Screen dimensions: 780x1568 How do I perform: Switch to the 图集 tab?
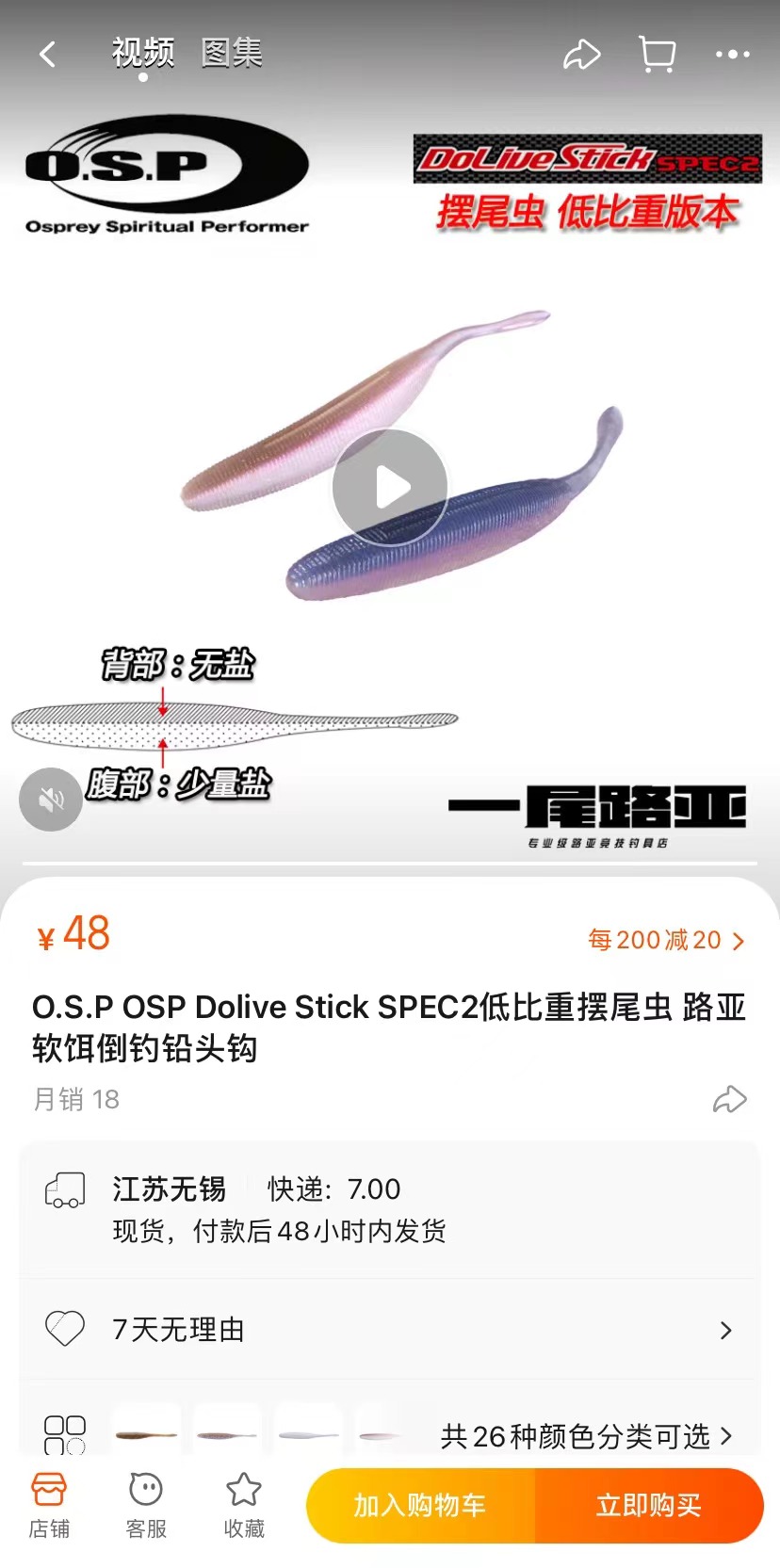[232, 53]
